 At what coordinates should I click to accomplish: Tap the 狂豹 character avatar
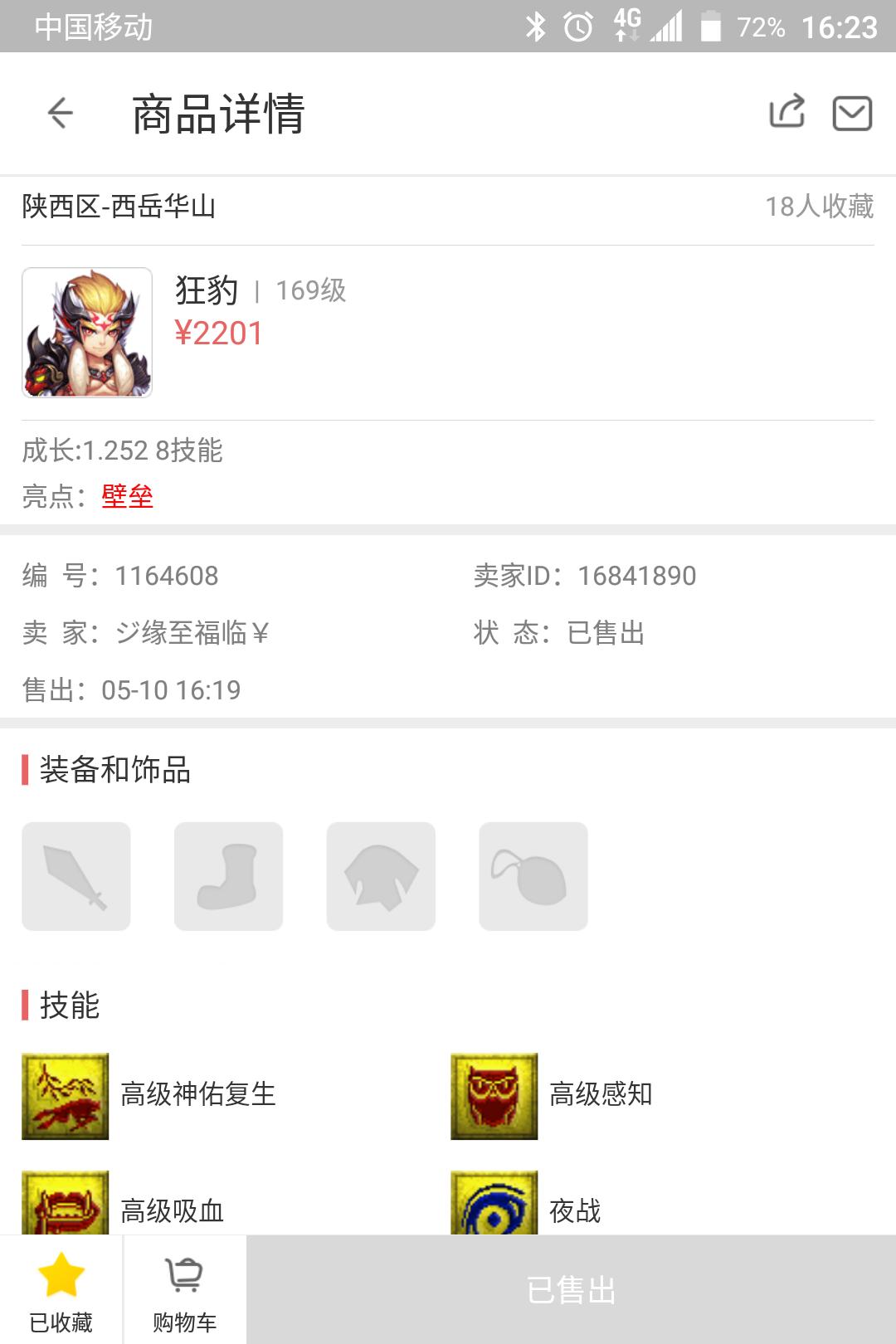87,333
